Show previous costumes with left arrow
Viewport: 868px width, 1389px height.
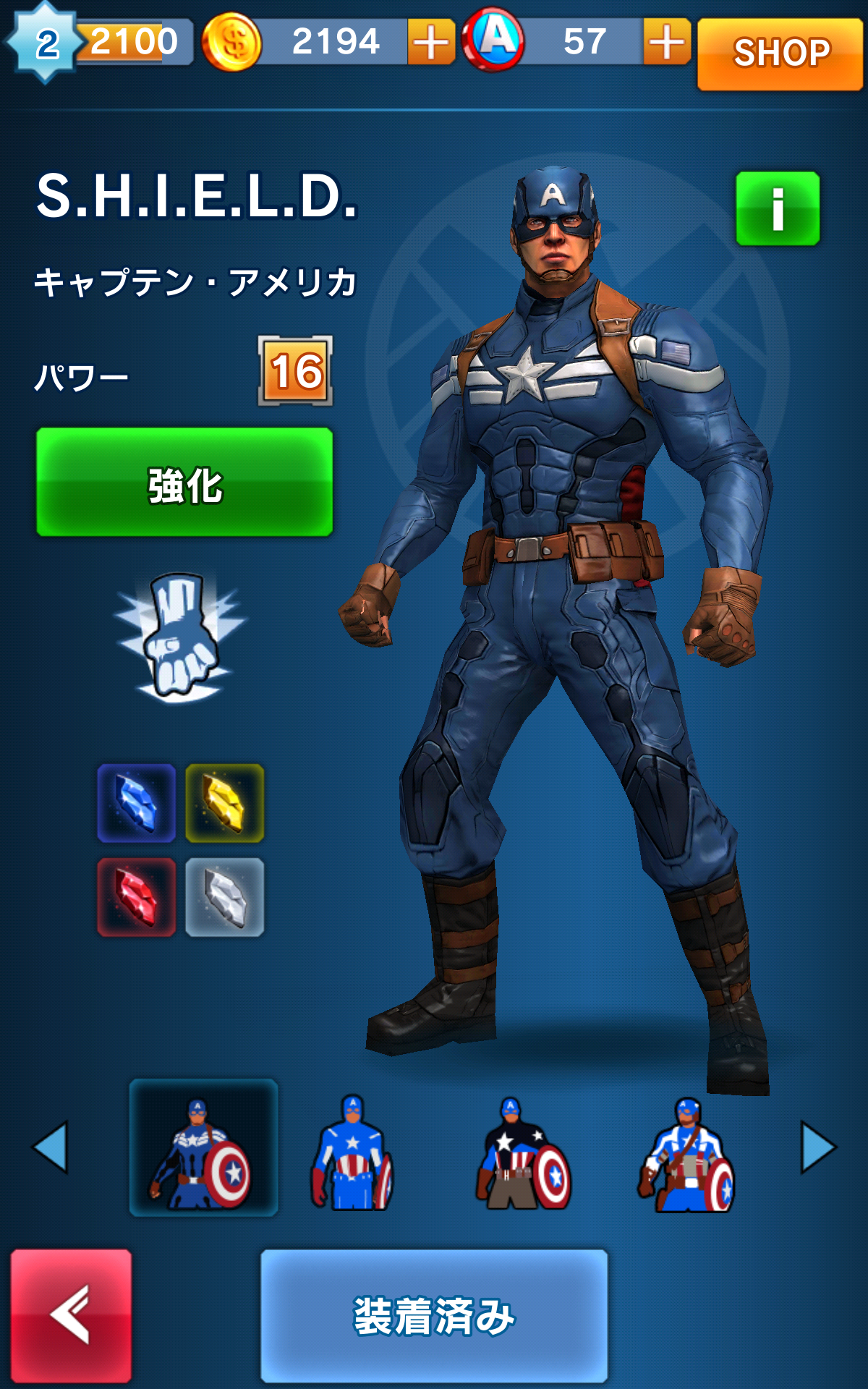[x=51, y=1147]
